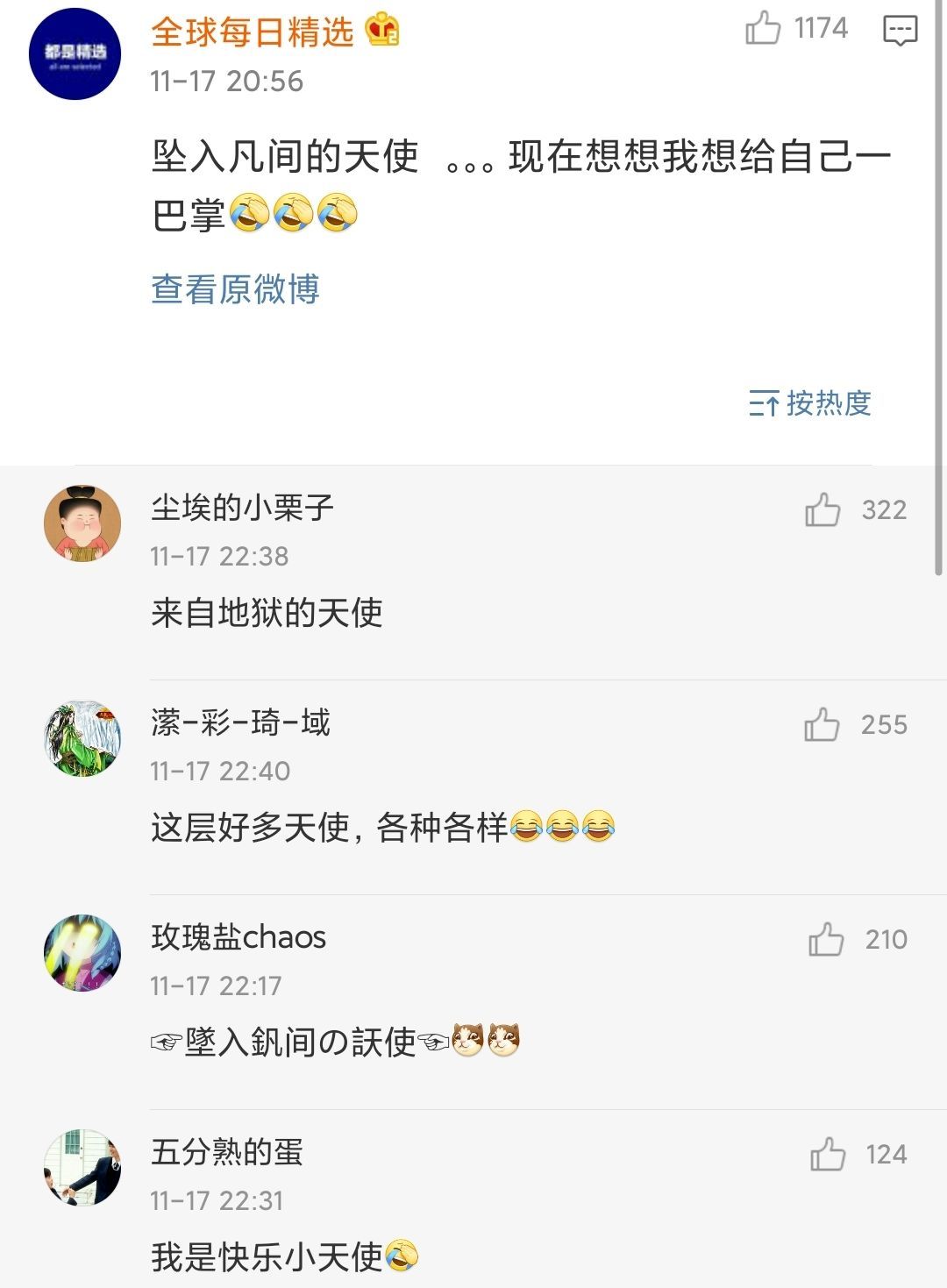Toggle like on the 210 comment count
Screen dimensions: 947x1288
click(887, 939)
